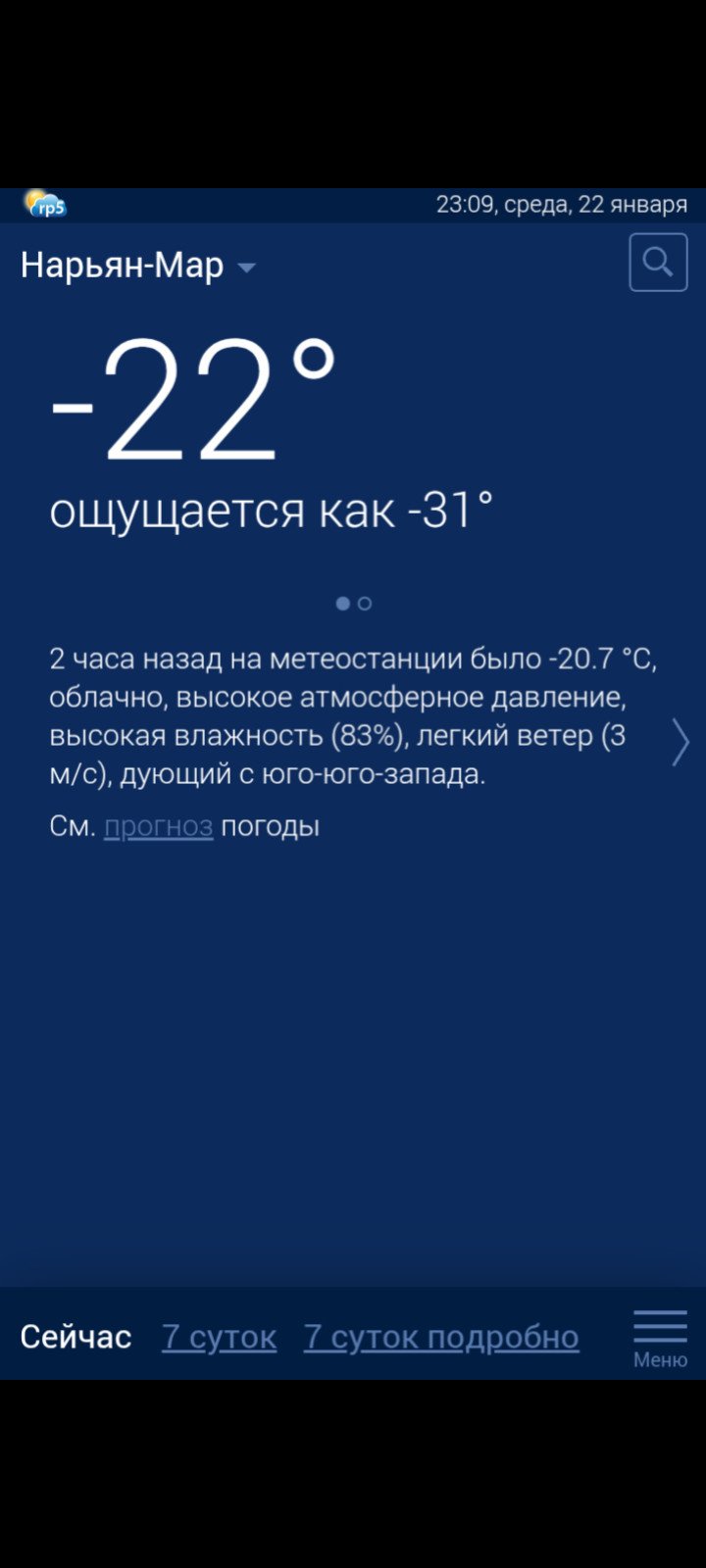Open the 7 суток подробно tab
Viewport: 706px width, 1568px height.
pos(441,1337)
